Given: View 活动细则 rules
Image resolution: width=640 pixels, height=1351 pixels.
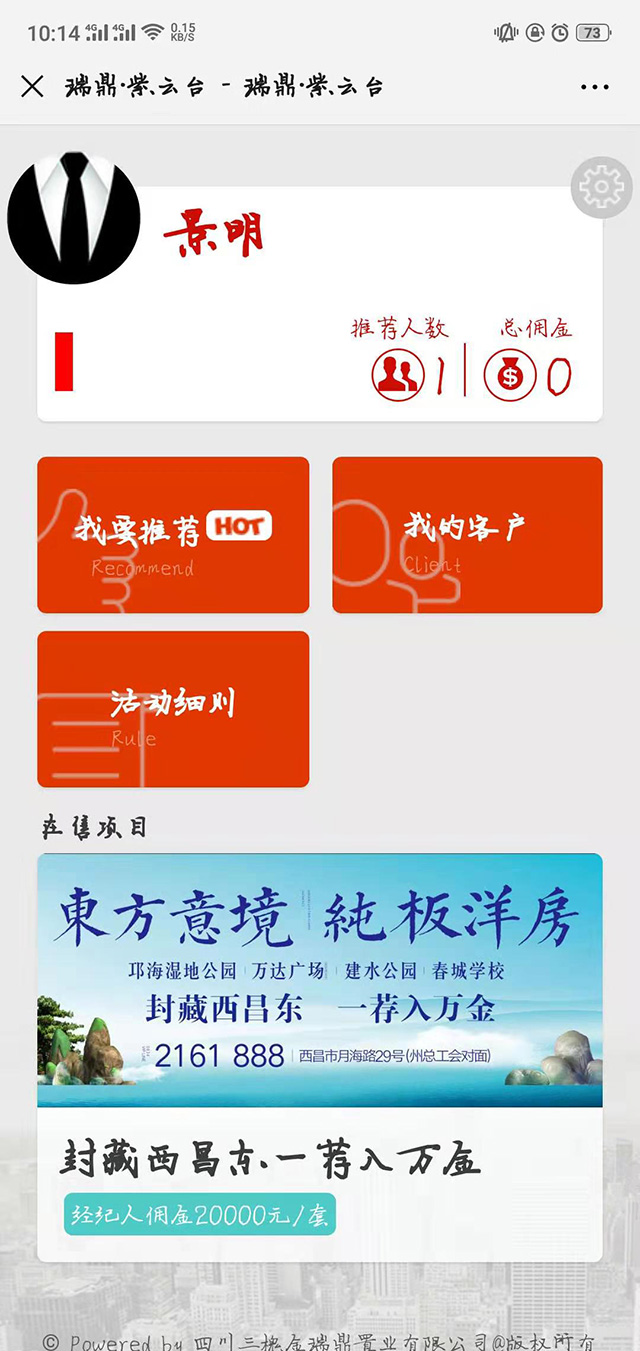Looking at the screenshot, I should [x=173, y=709].
